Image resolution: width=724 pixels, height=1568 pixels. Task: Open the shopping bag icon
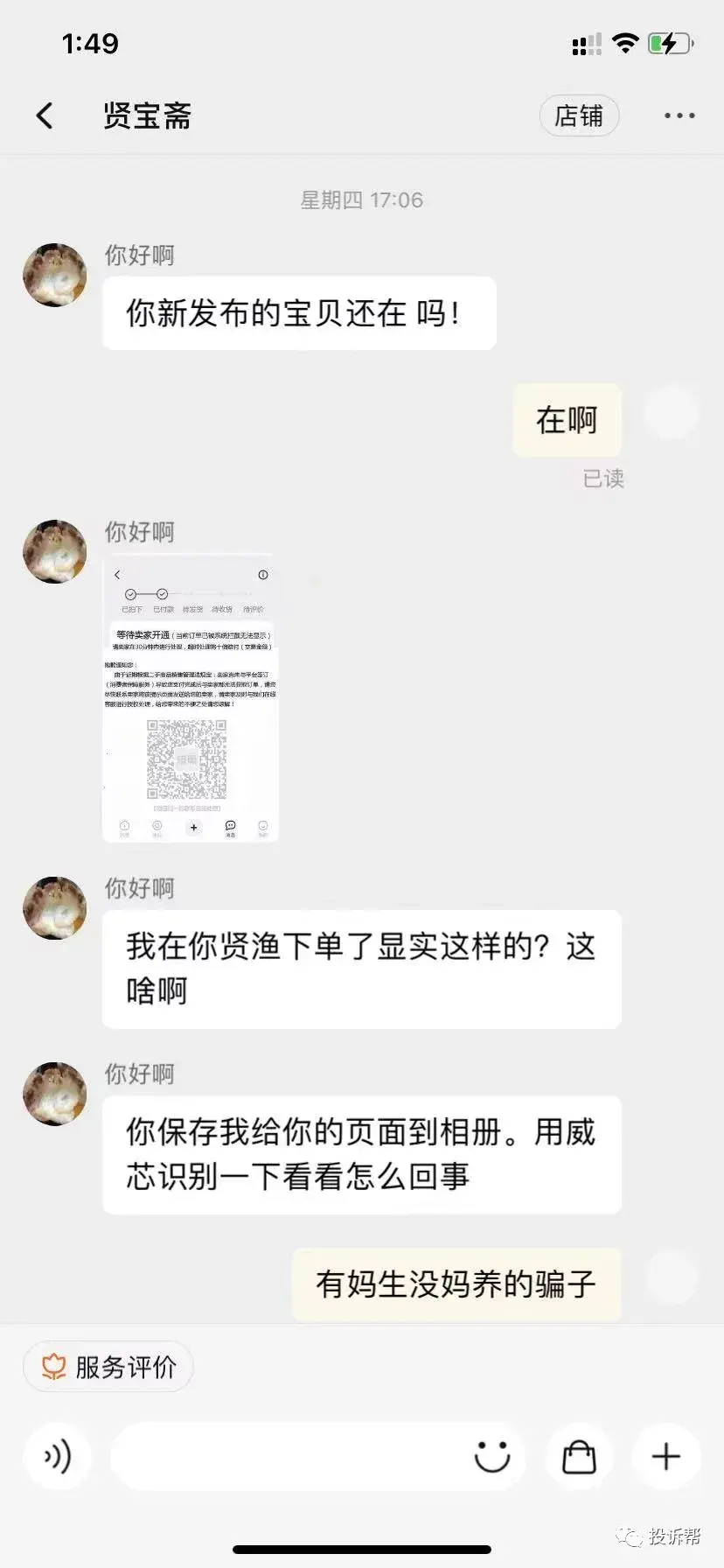coord(579,1457)
